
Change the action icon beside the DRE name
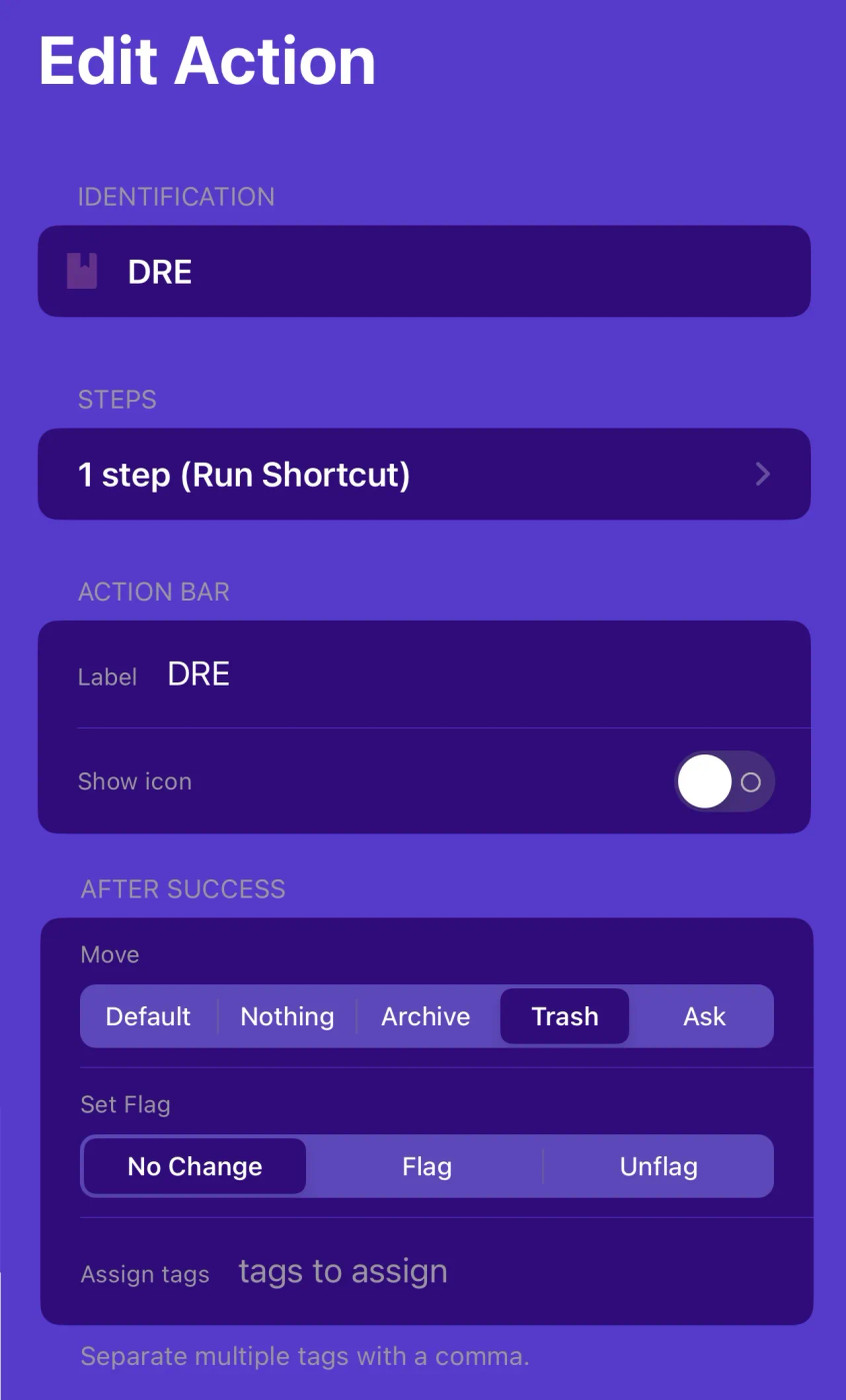coord(82,271)
